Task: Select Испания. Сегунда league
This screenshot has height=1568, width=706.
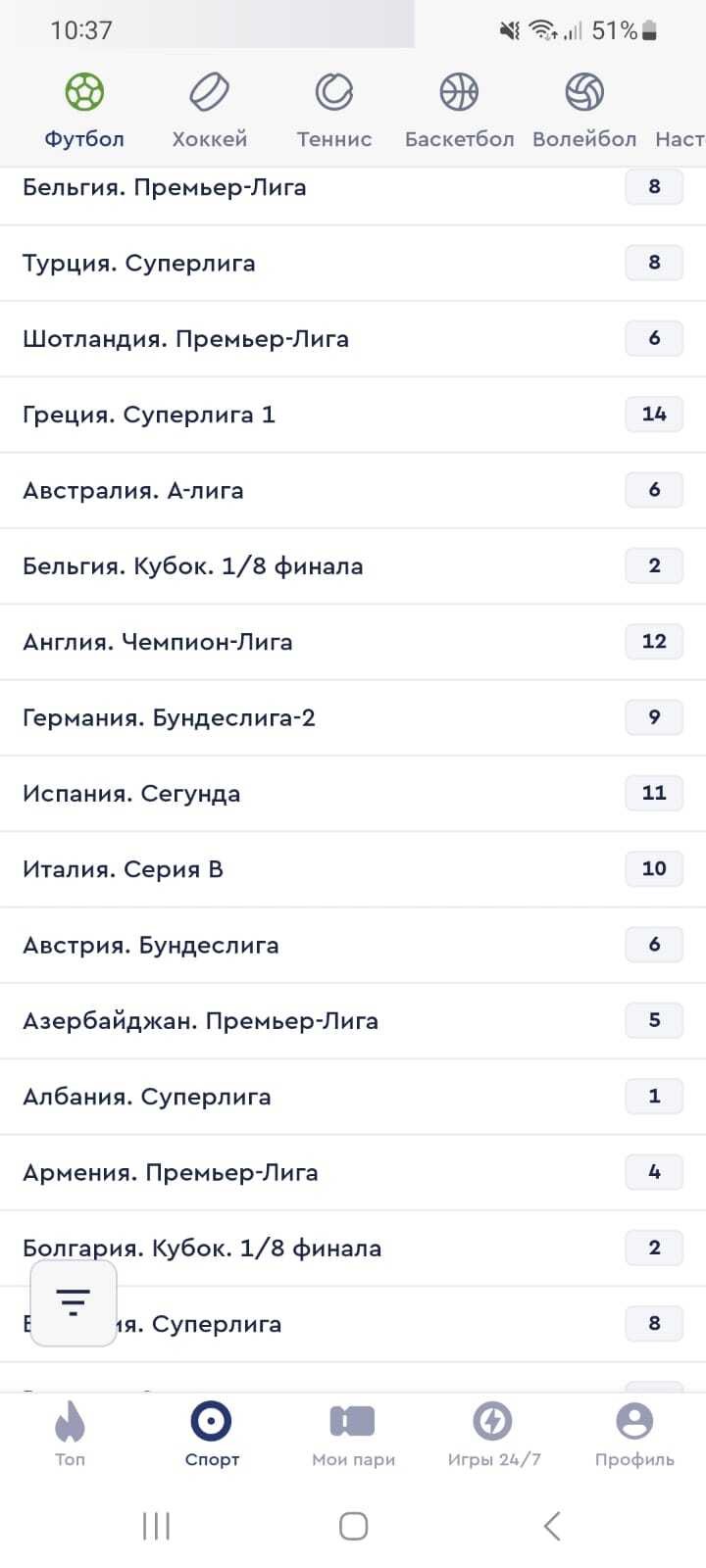Action: click(x=131, y=793)
